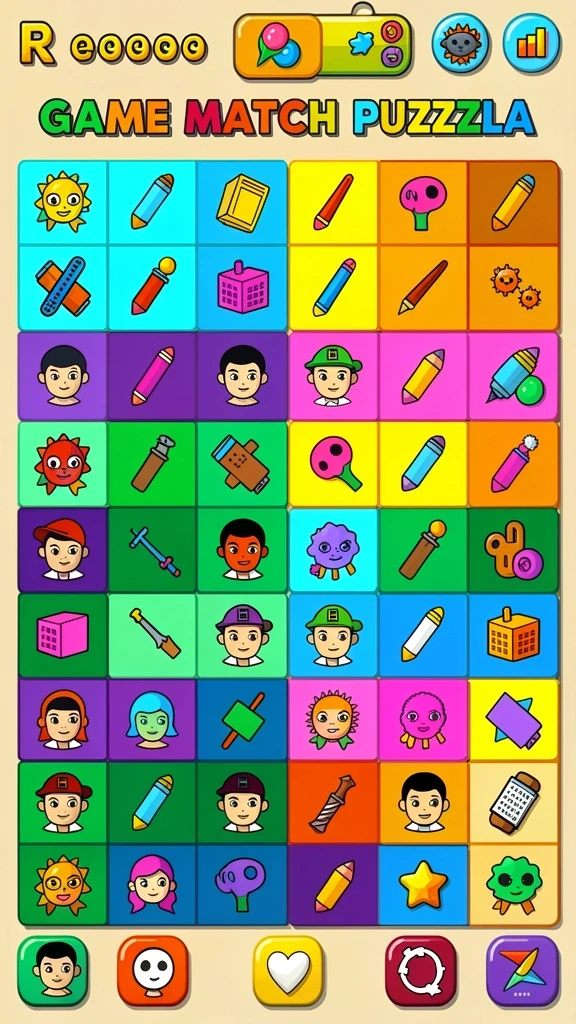Tap the green monster on cream tile
The image size is (576, 1024).
(513, 886)
